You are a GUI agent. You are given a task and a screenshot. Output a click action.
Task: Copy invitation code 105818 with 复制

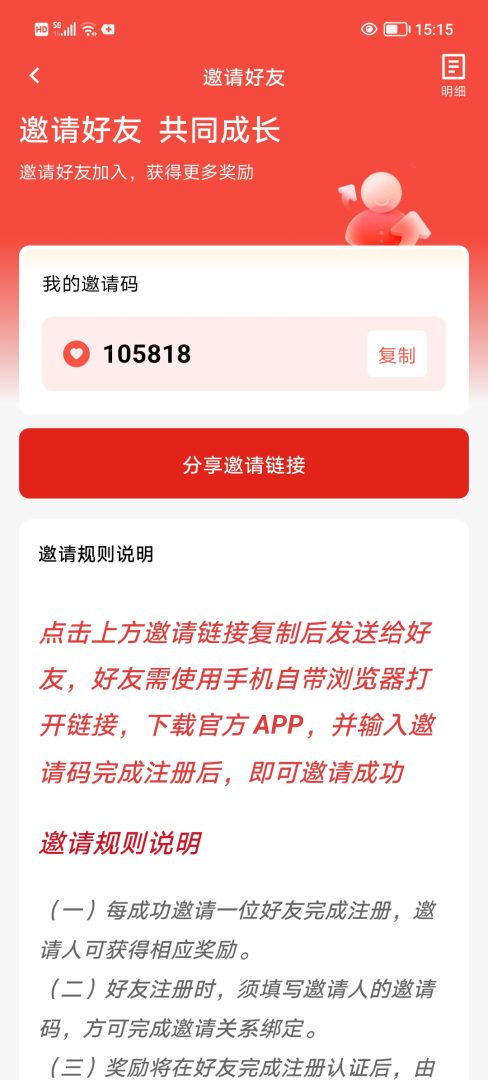[397, 355]
